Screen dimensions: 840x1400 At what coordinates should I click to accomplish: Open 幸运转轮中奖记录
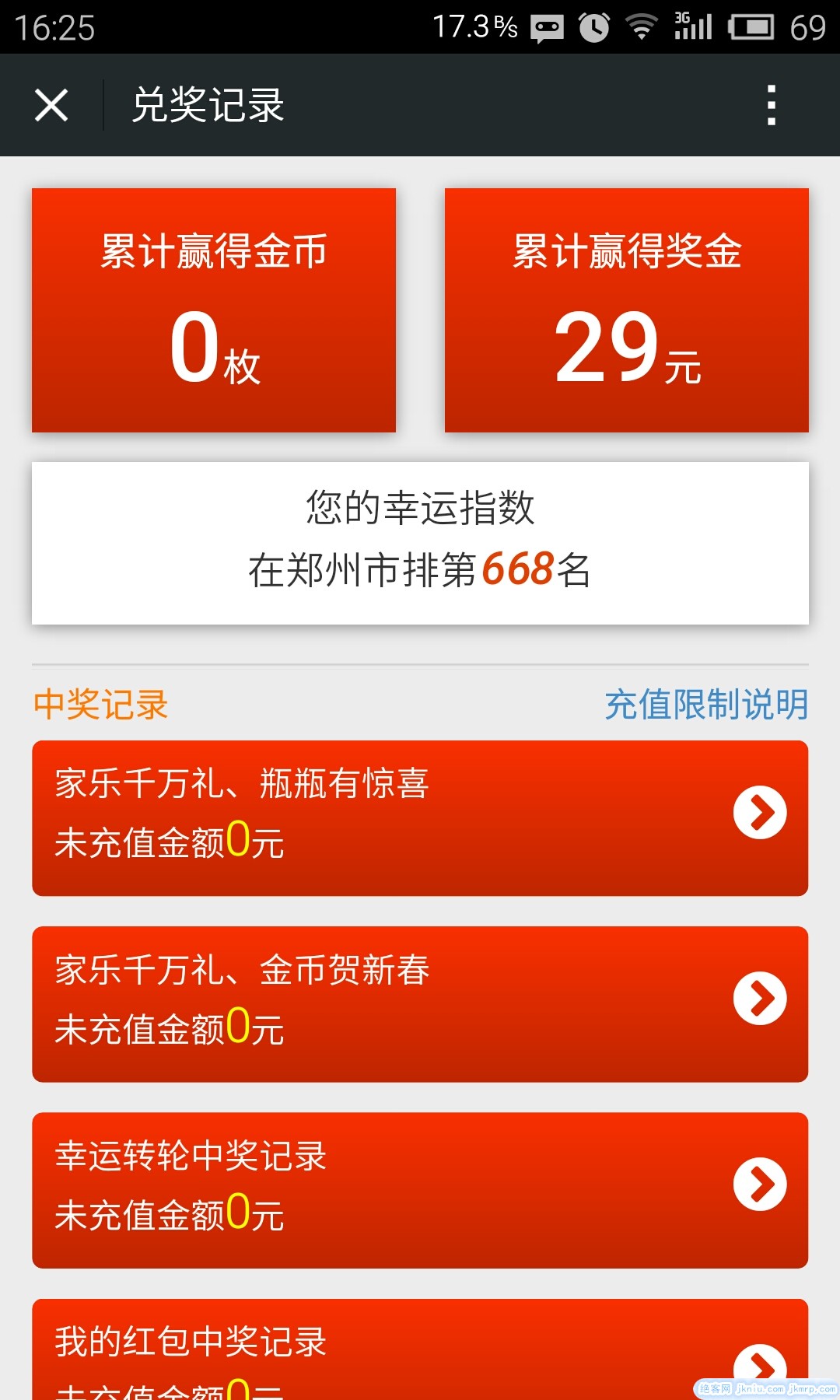pyautogui.click(x=420, y=1189)
